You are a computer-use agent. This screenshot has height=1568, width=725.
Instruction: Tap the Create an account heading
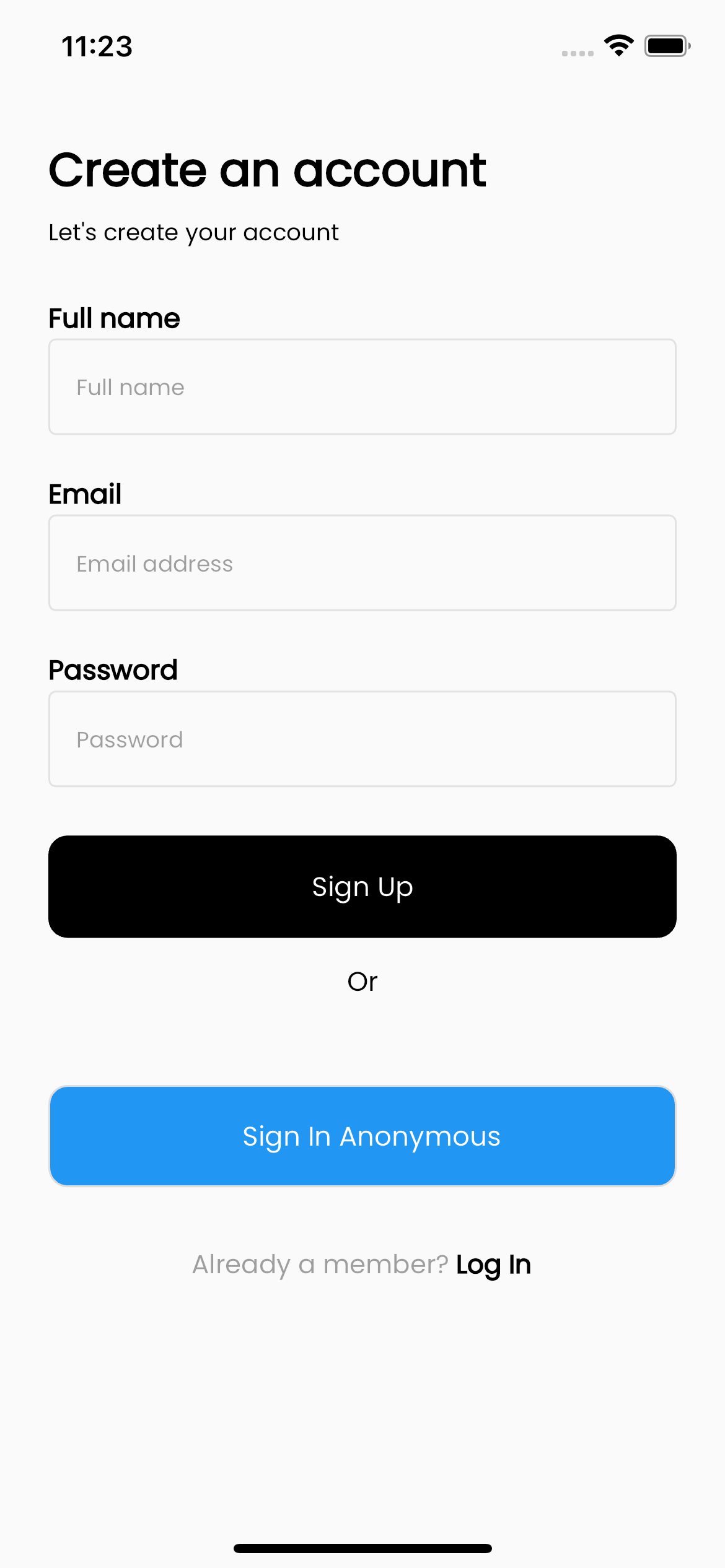(268, 170)
